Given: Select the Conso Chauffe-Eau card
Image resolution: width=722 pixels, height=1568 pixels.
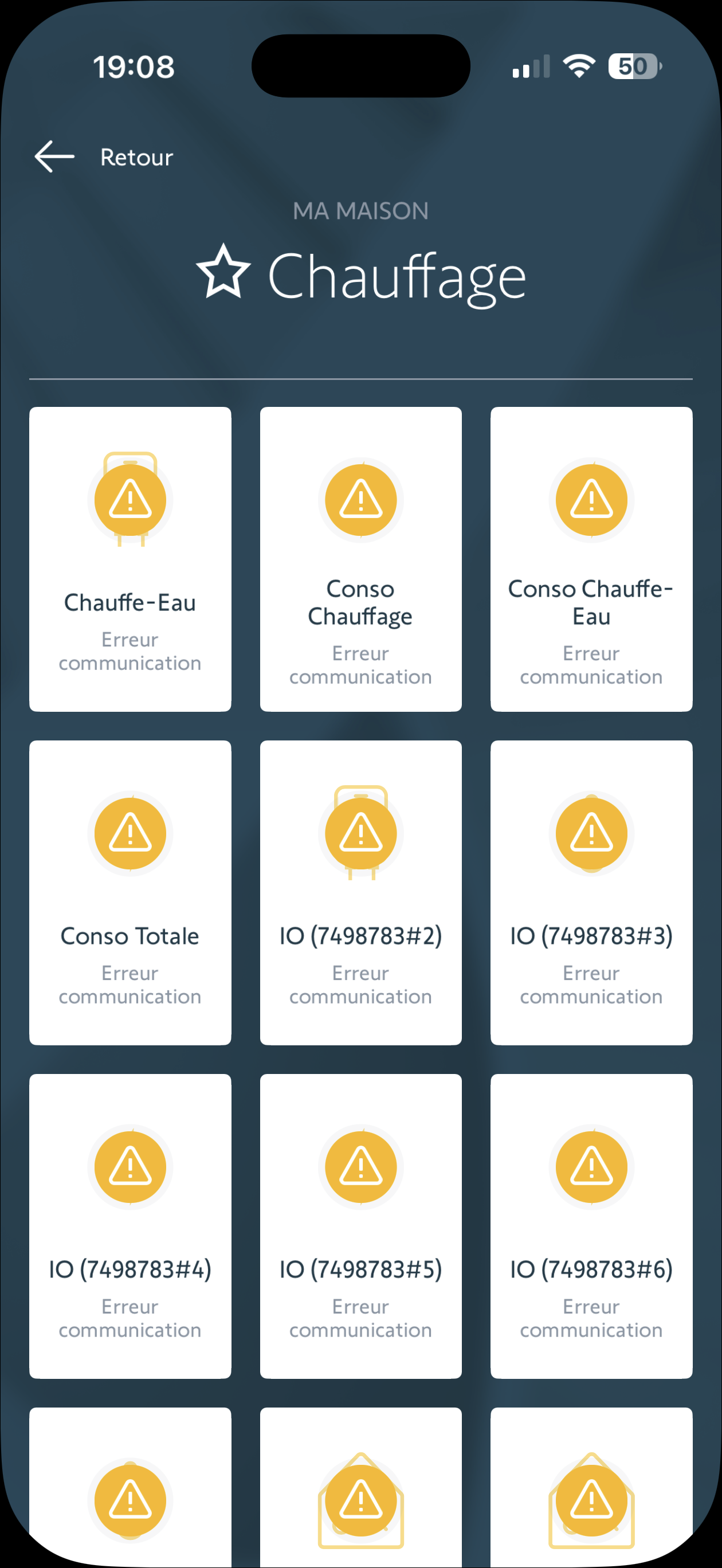Looking at the screenshot, I should 591,559.
